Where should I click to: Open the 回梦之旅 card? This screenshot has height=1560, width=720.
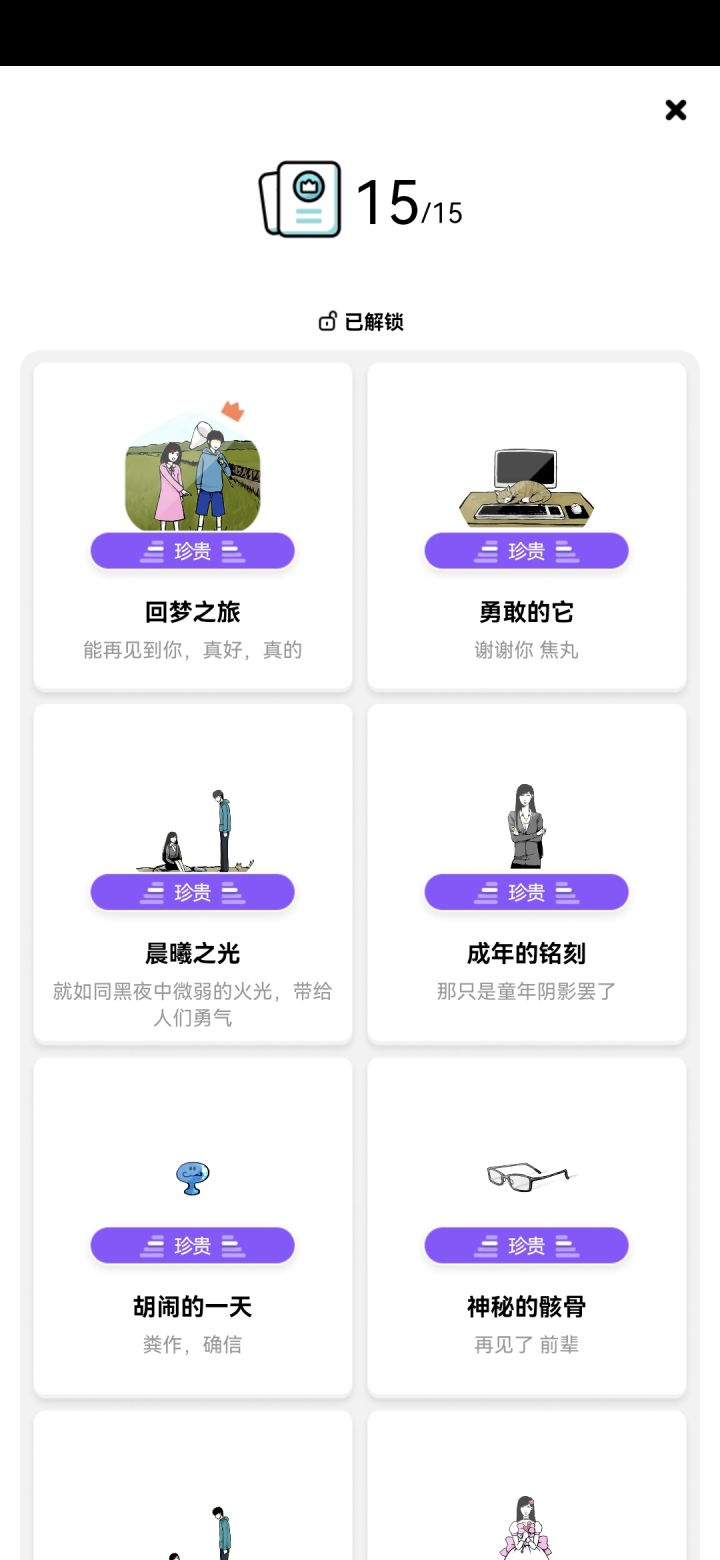pos(193,526)
